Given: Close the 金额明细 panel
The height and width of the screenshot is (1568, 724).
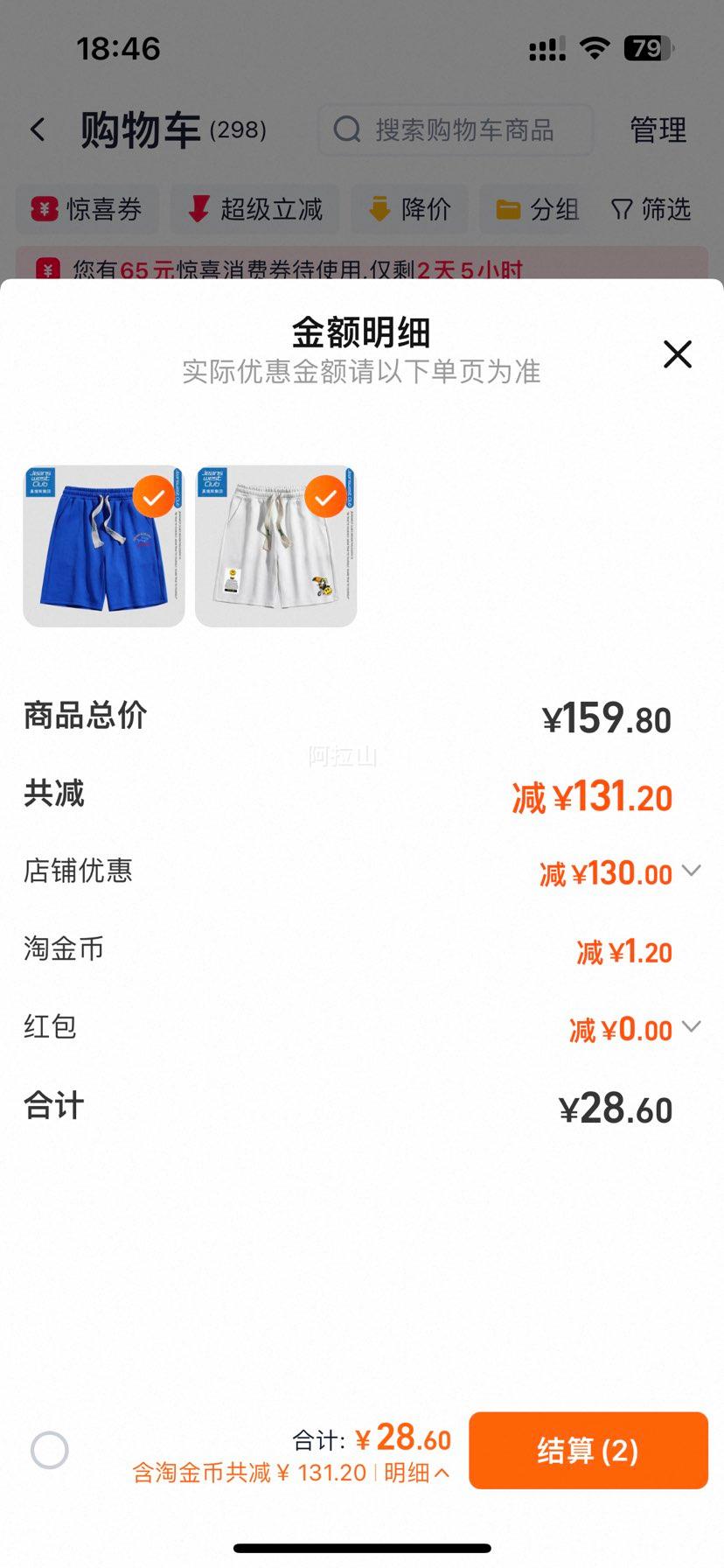Looking at the screenshot, I should pos(678,354).
